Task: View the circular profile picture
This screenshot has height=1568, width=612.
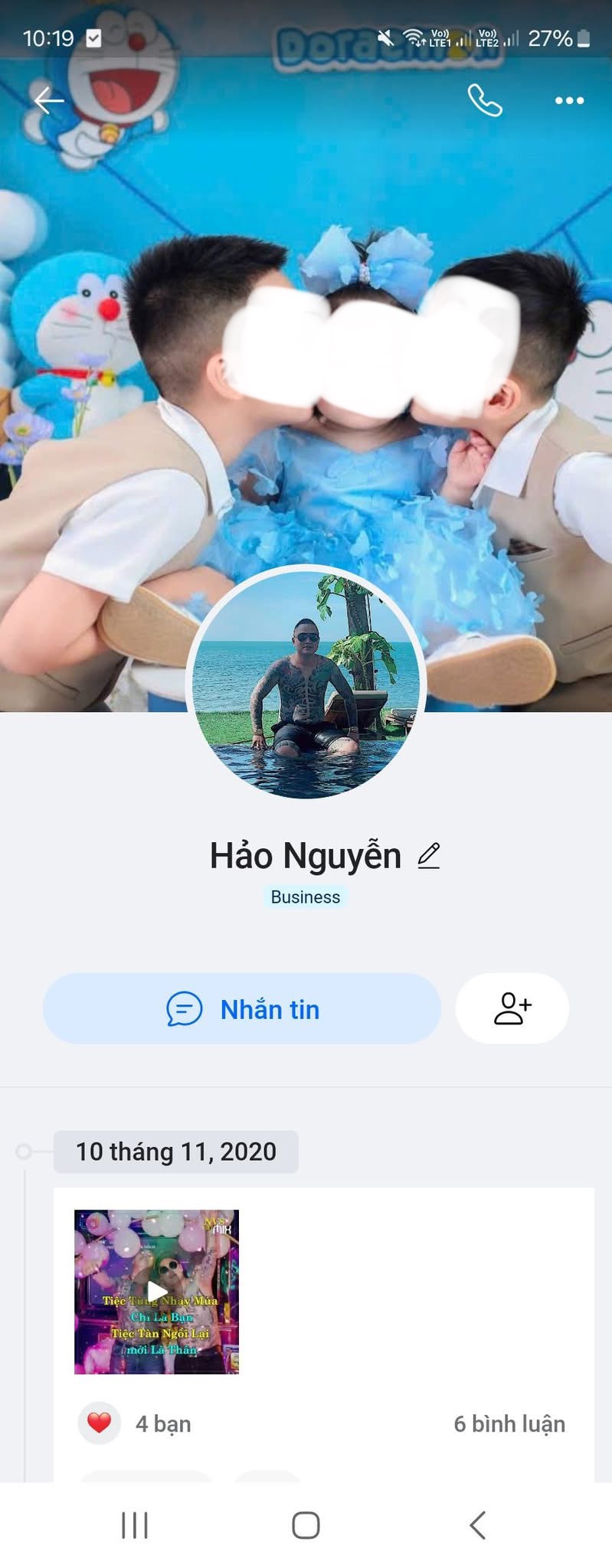Action: 306,683
